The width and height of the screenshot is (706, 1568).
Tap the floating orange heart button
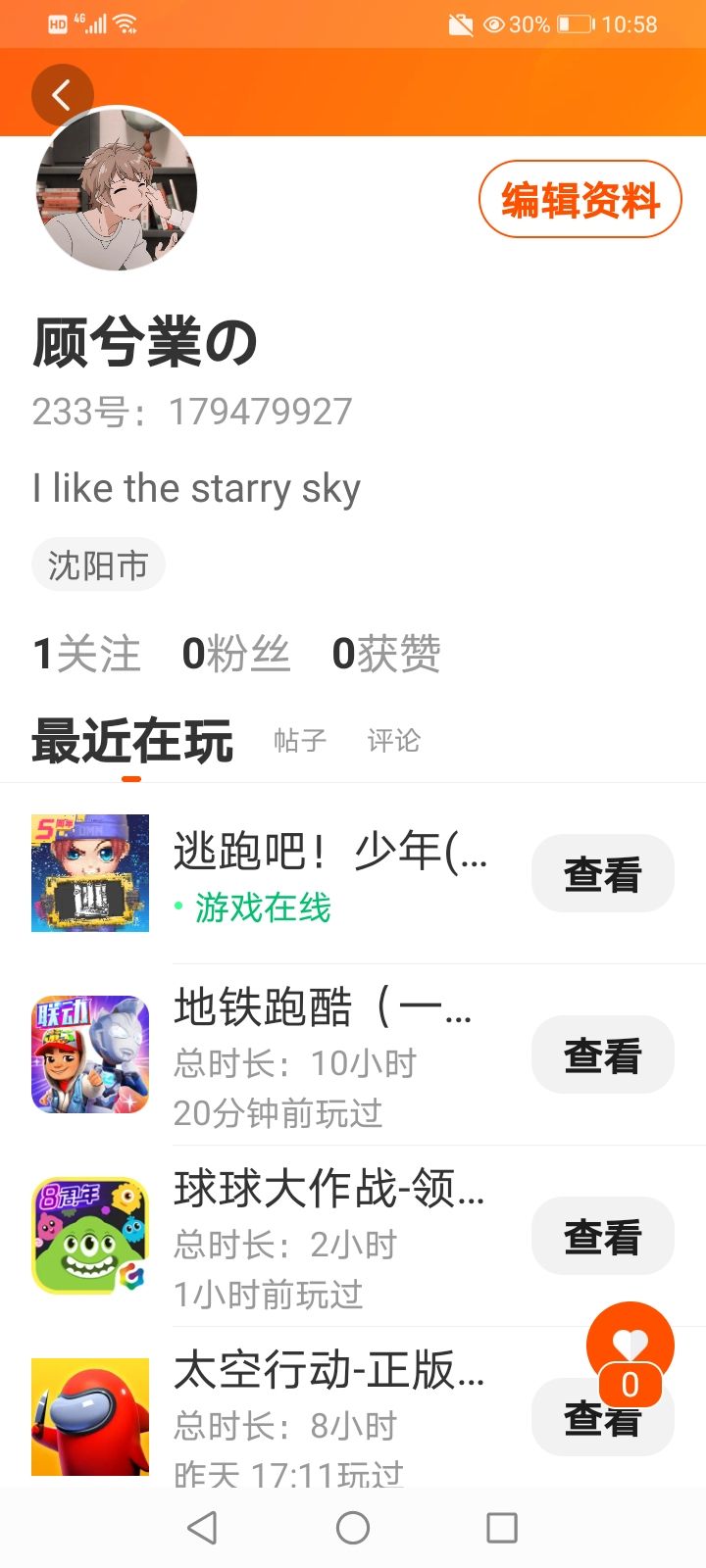[x=630, y=1347]
